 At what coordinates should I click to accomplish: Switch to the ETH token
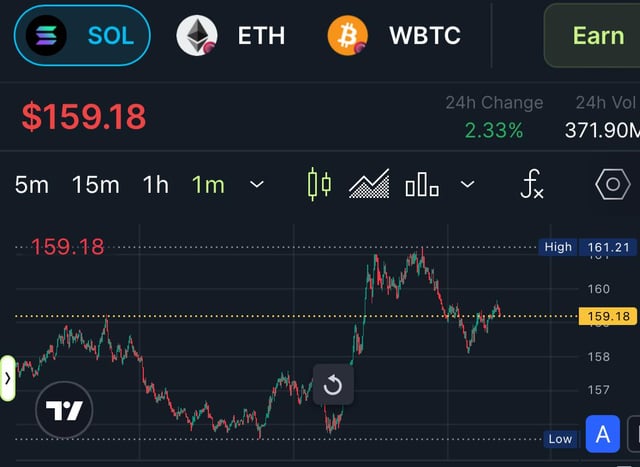coord(231,35)
